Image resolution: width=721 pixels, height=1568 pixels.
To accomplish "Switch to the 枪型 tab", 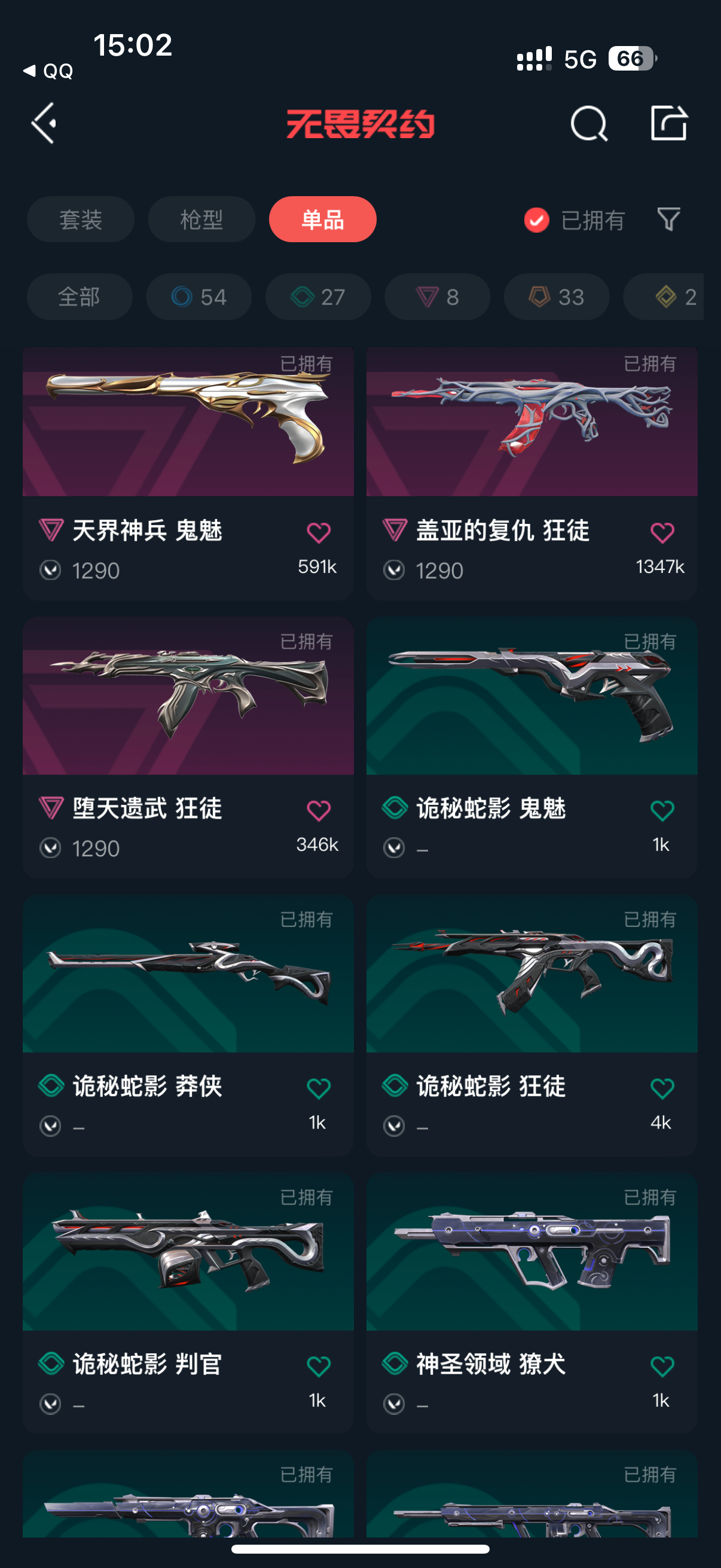I will pos(201,219).
